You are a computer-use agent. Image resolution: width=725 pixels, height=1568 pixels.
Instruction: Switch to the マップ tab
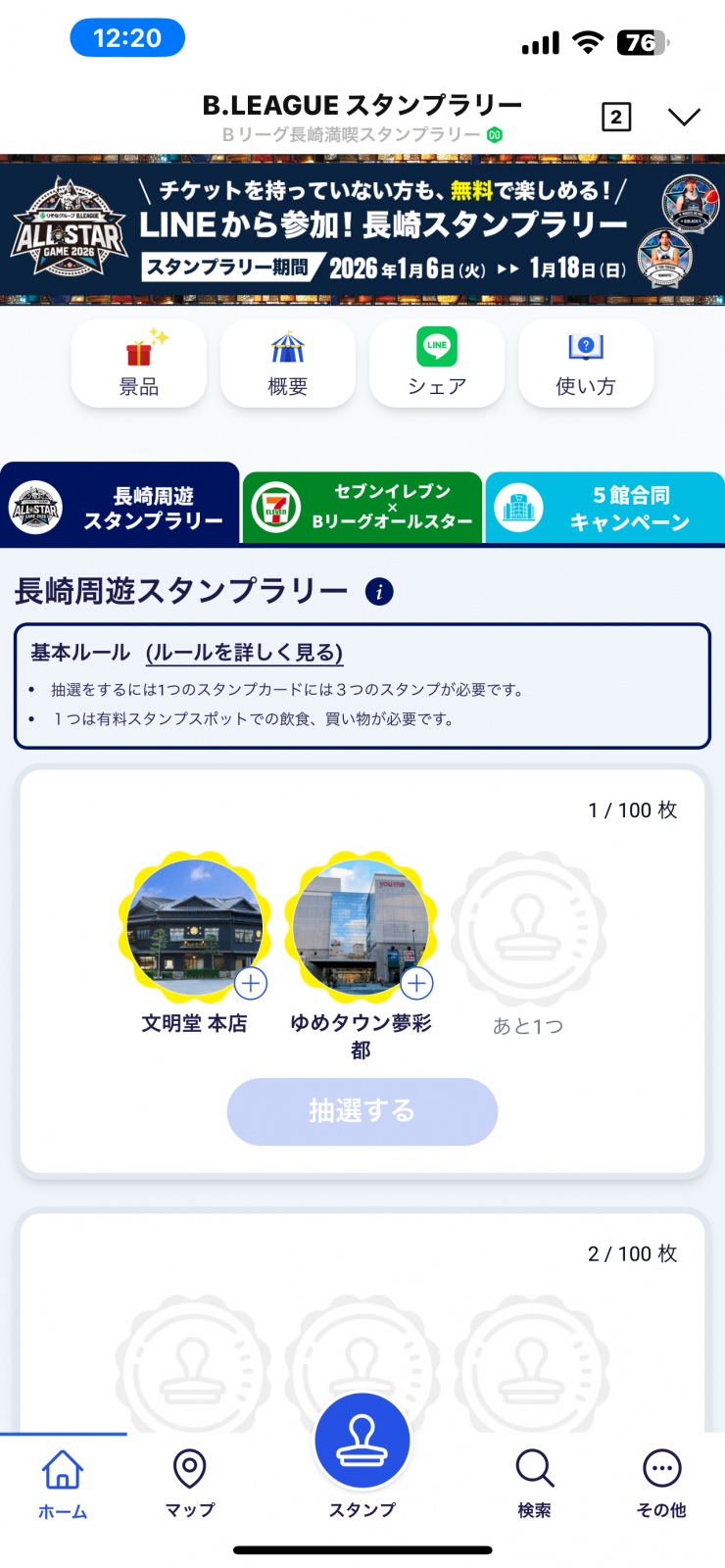click(189, 1484)
